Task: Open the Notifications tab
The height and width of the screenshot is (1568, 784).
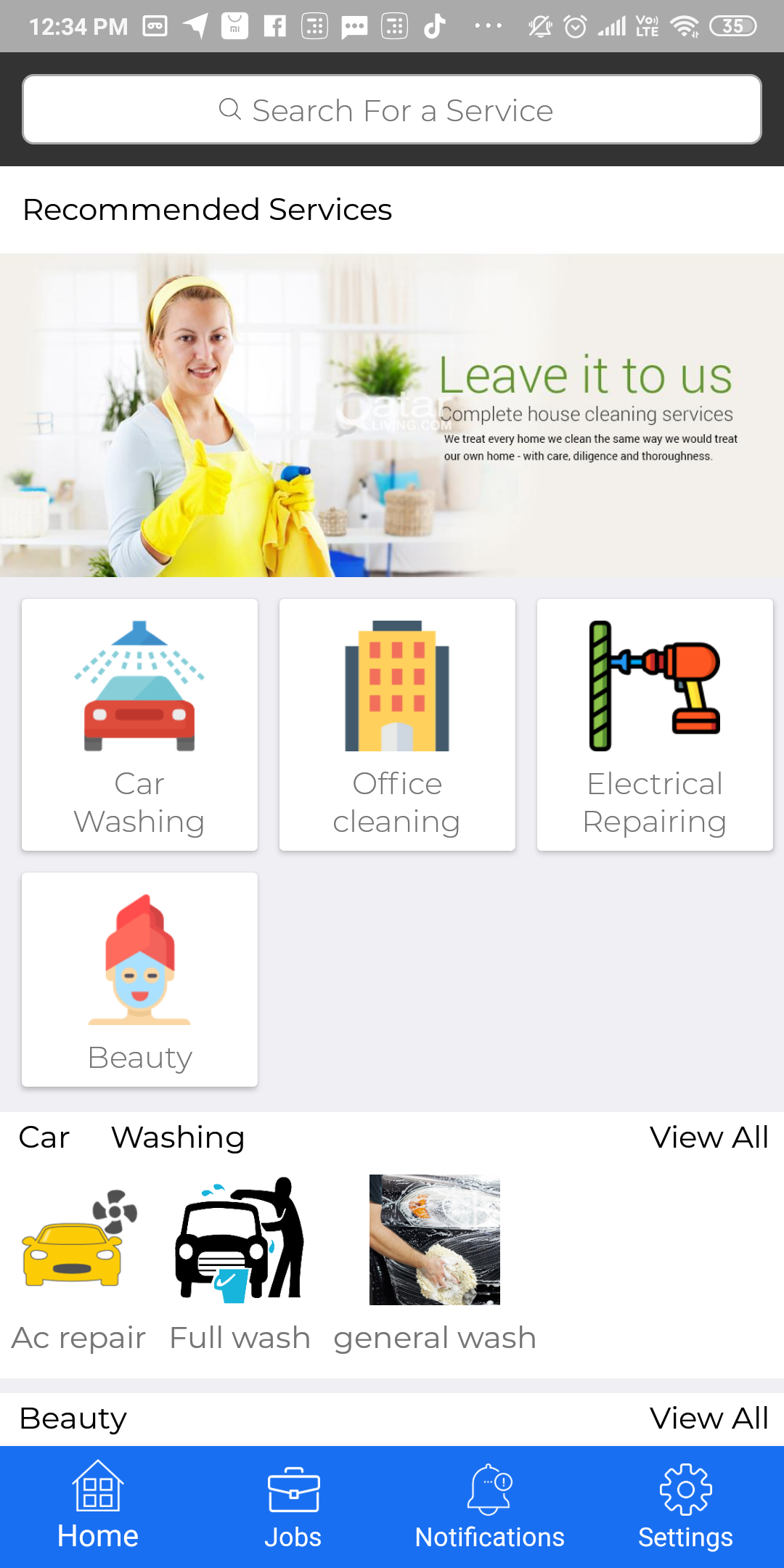Action: [489, 1506]
